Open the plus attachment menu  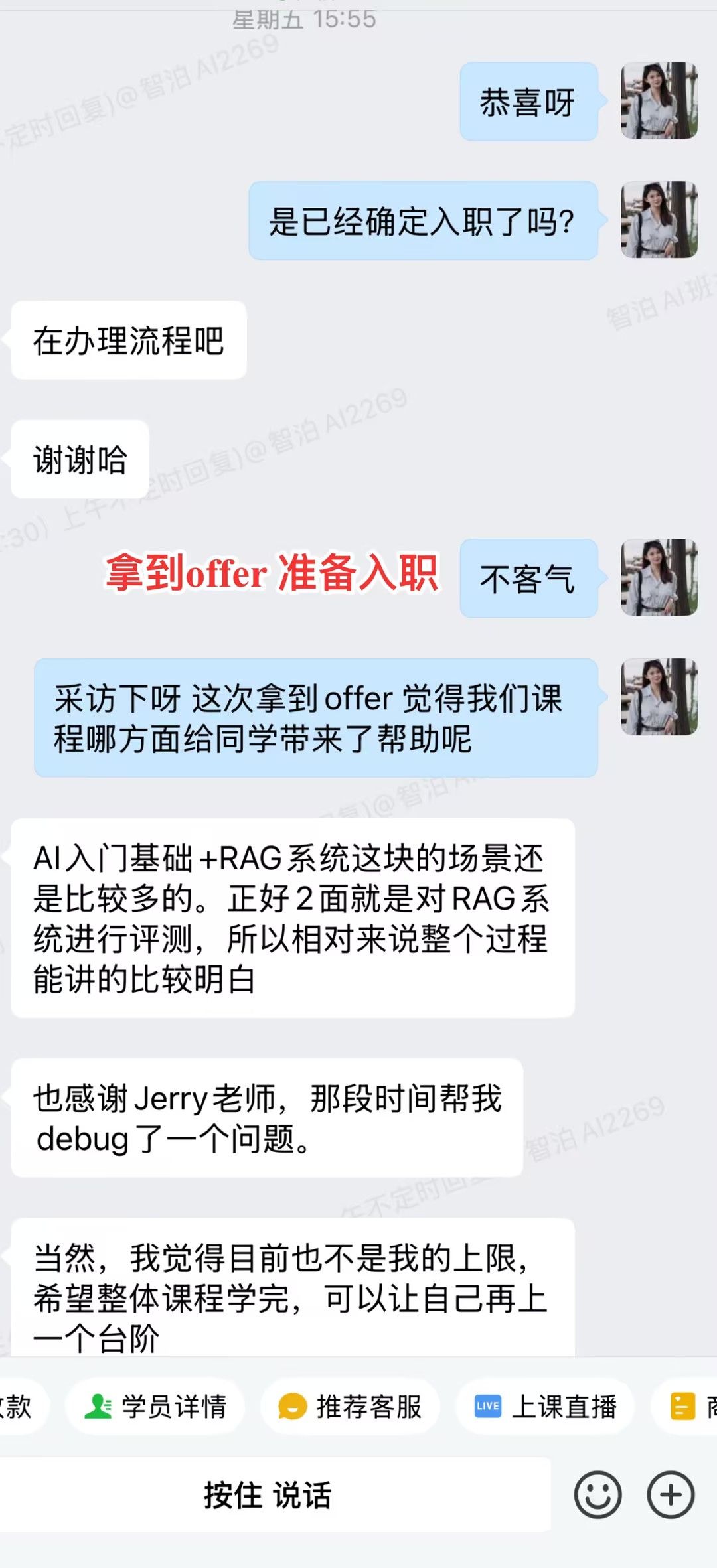tap(671, 1496)
